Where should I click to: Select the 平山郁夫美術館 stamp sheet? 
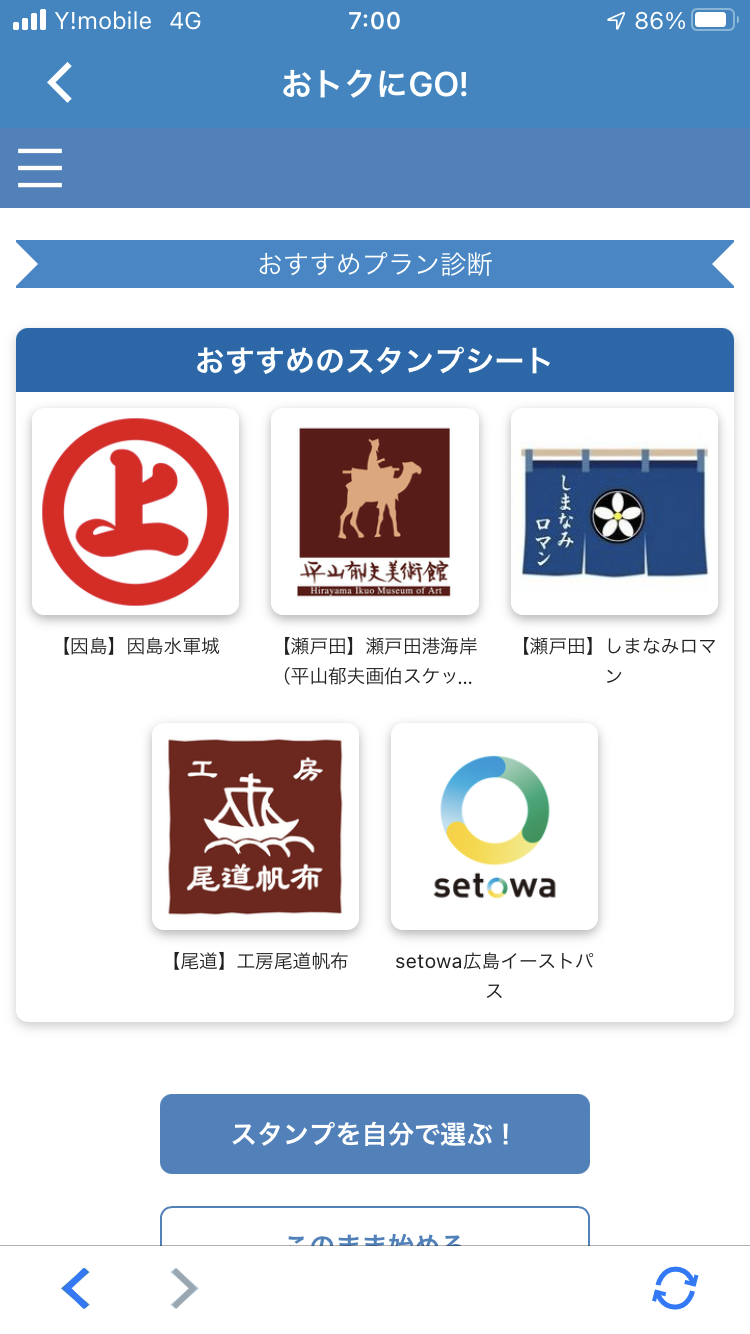tap(375, 511)
